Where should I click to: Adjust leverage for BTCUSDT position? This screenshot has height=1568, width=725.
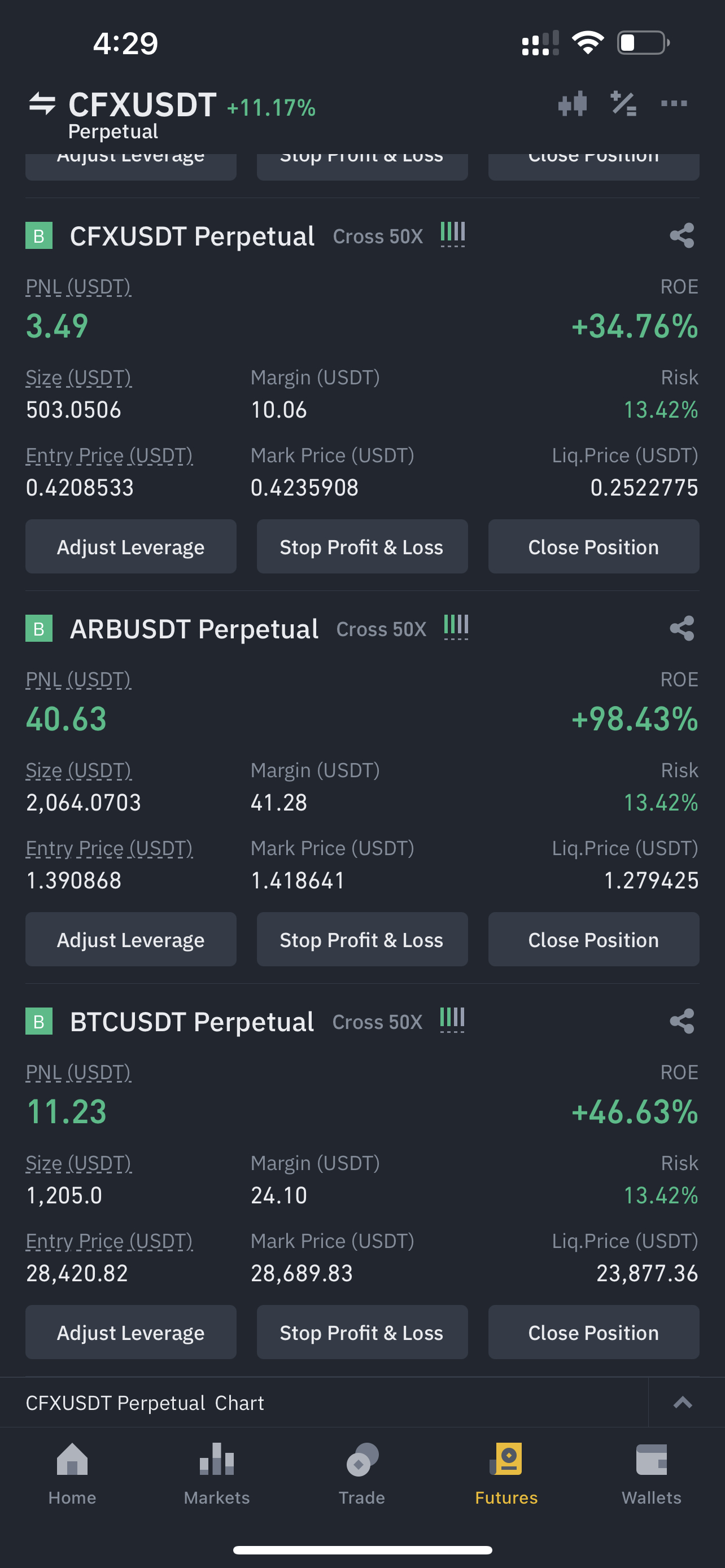[x=131, y=1332]
